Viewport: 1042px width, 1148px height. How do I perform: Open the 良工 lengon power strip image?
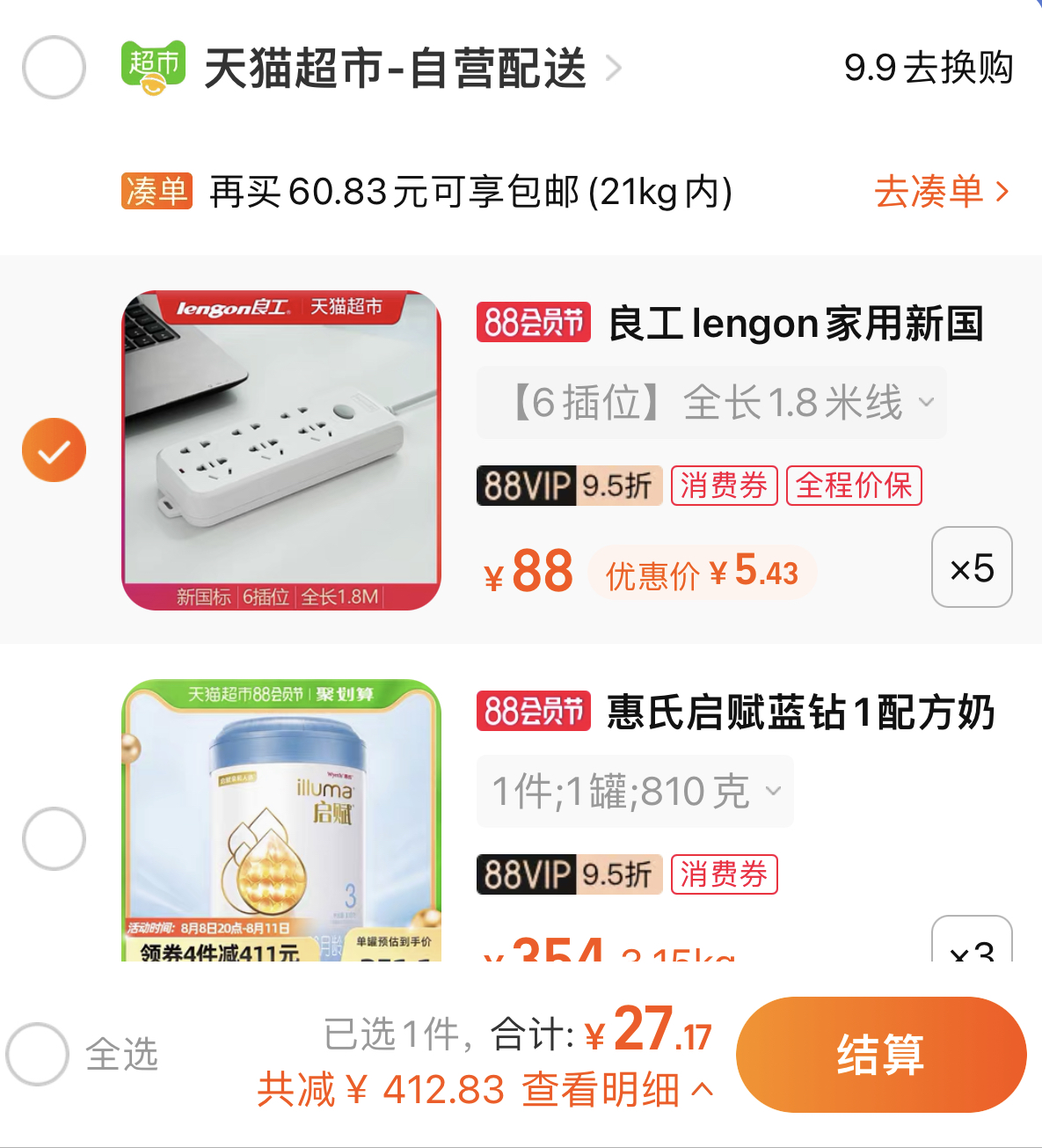coord(281,450)
